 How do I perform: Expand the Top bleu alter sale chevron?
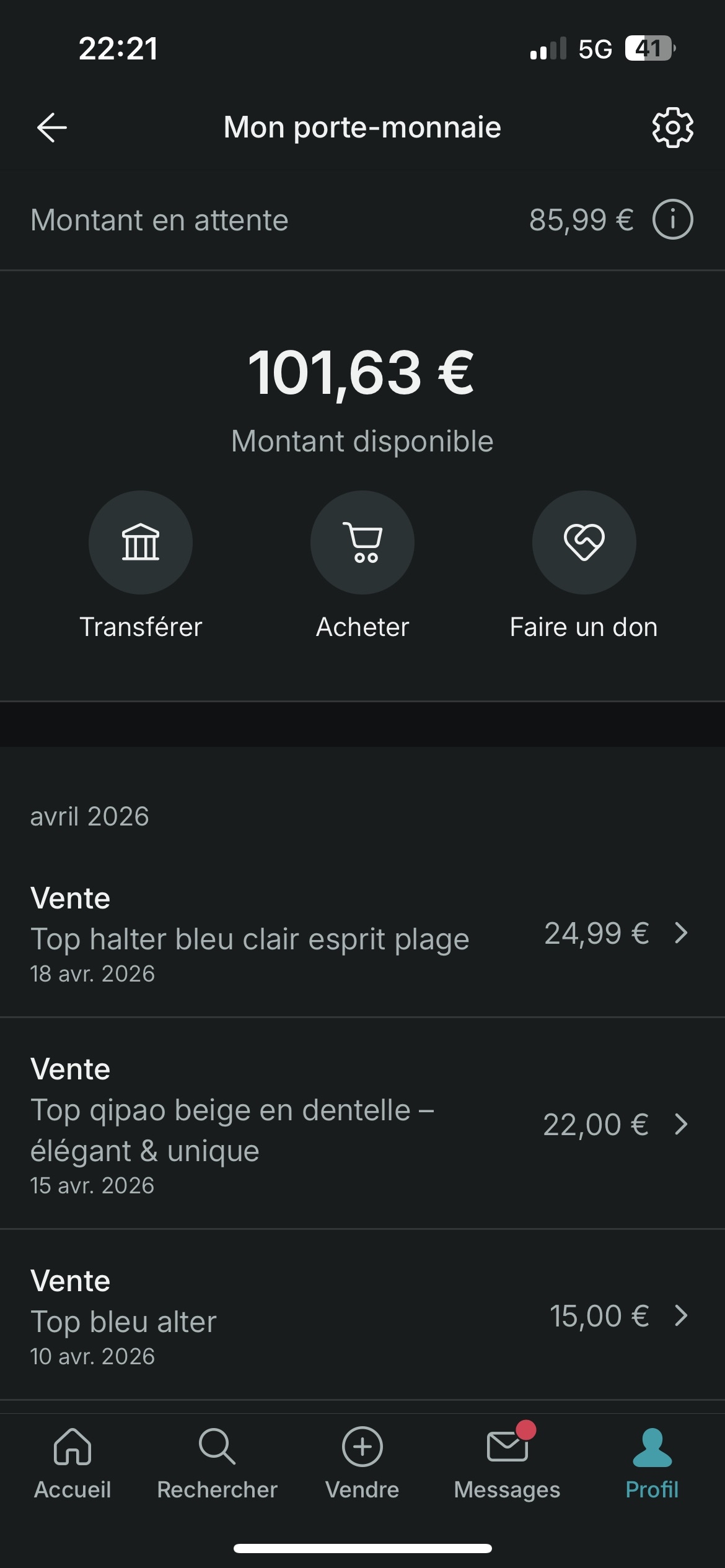coord(681,1316)
